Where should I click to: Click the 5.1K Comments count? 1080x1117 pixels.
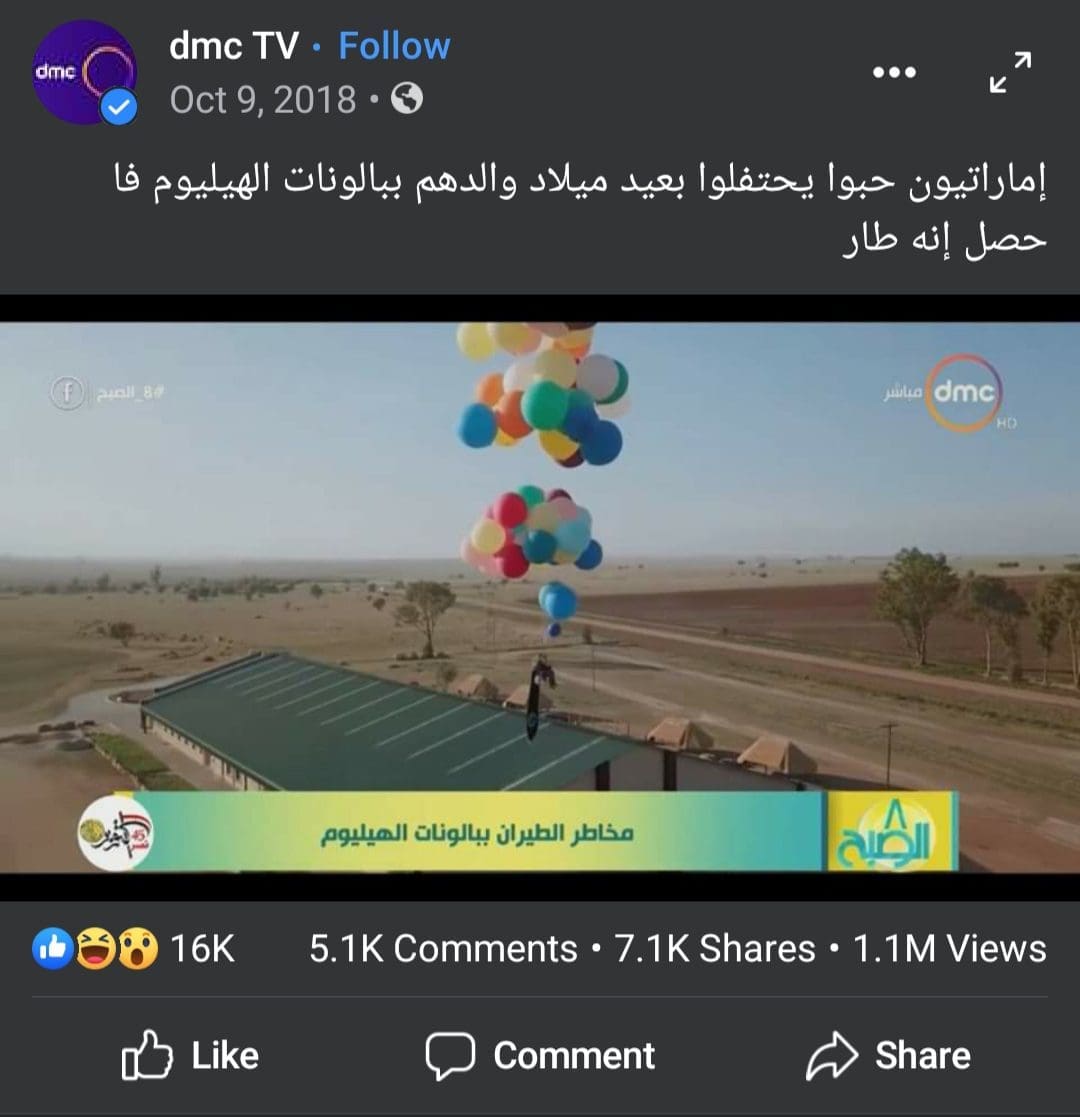(442, 947)
